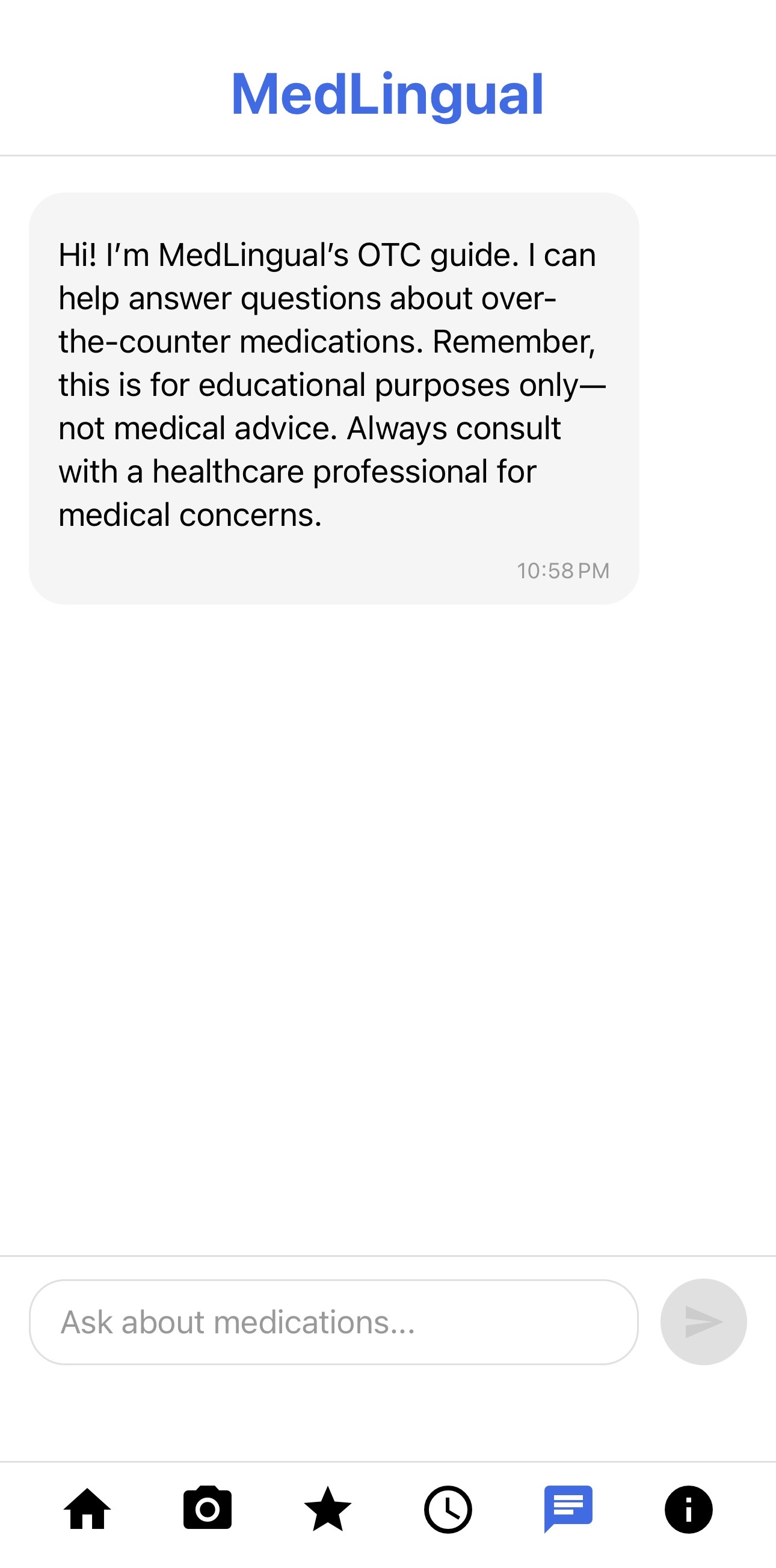The height and width of the screenshot is (1568, 776).
Task: Tap the send message arrow icon
Action: [704, 1321]
